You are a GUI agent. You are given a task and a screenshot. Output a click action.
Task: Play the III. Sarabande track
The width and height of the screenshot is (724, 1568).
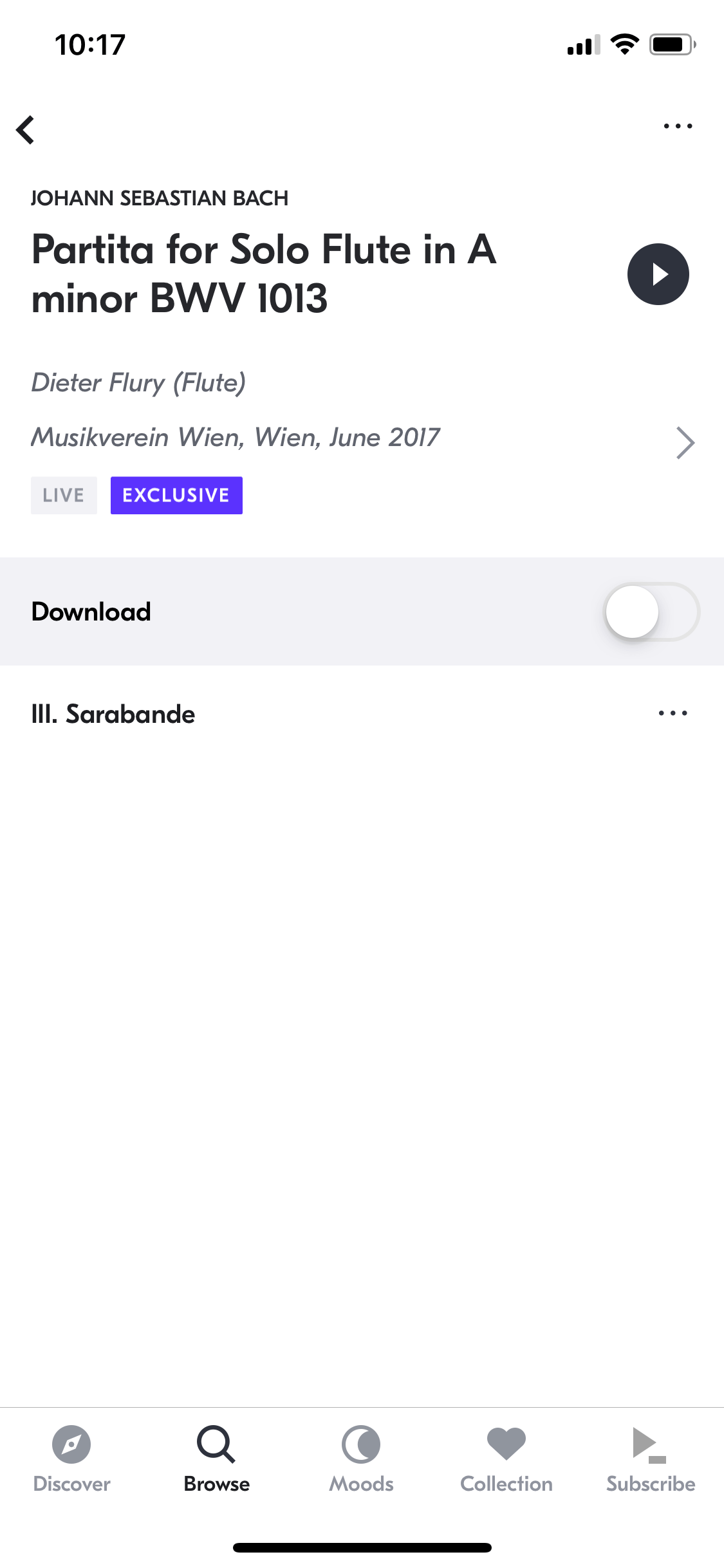click(113, 714)
